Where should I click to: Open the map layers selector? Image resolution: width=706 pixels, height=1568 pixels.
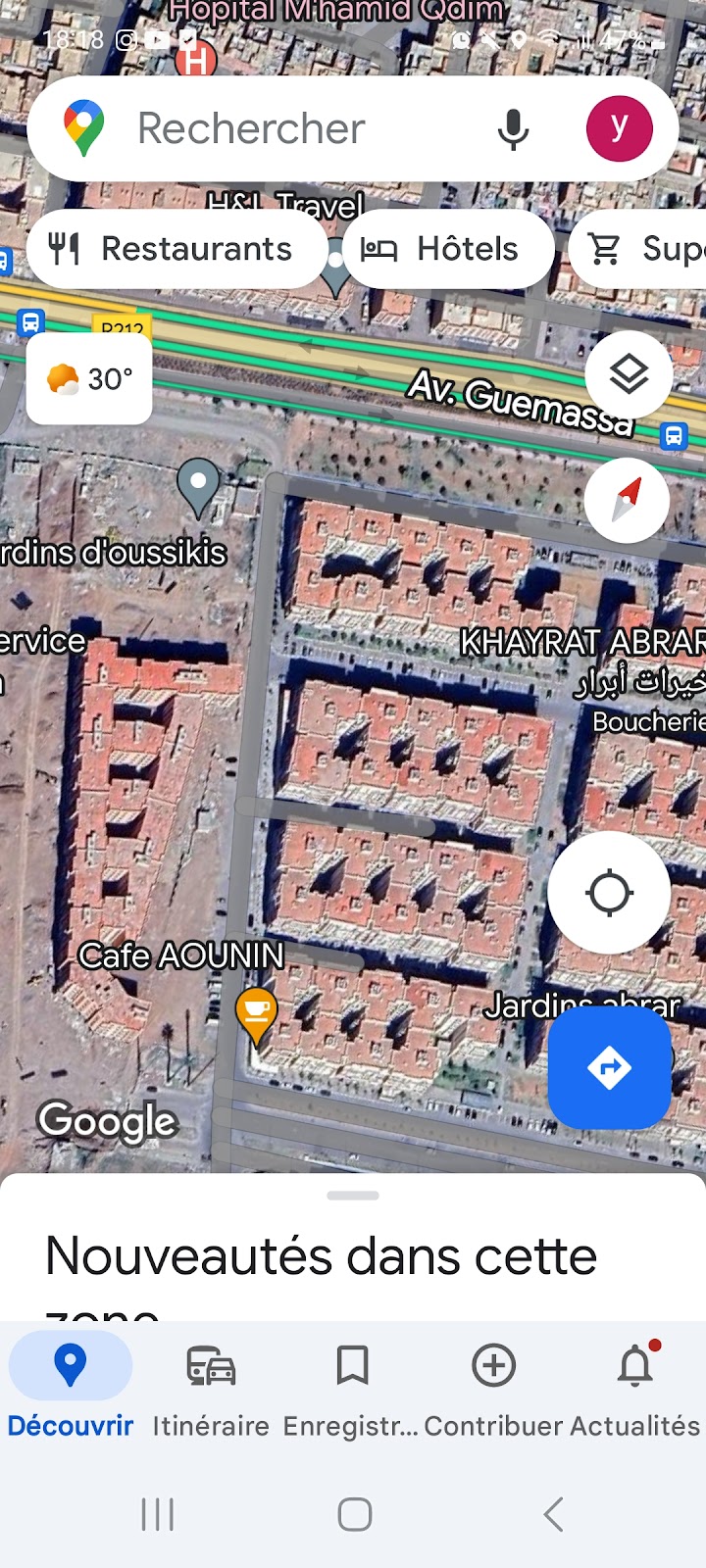[629, 374]
